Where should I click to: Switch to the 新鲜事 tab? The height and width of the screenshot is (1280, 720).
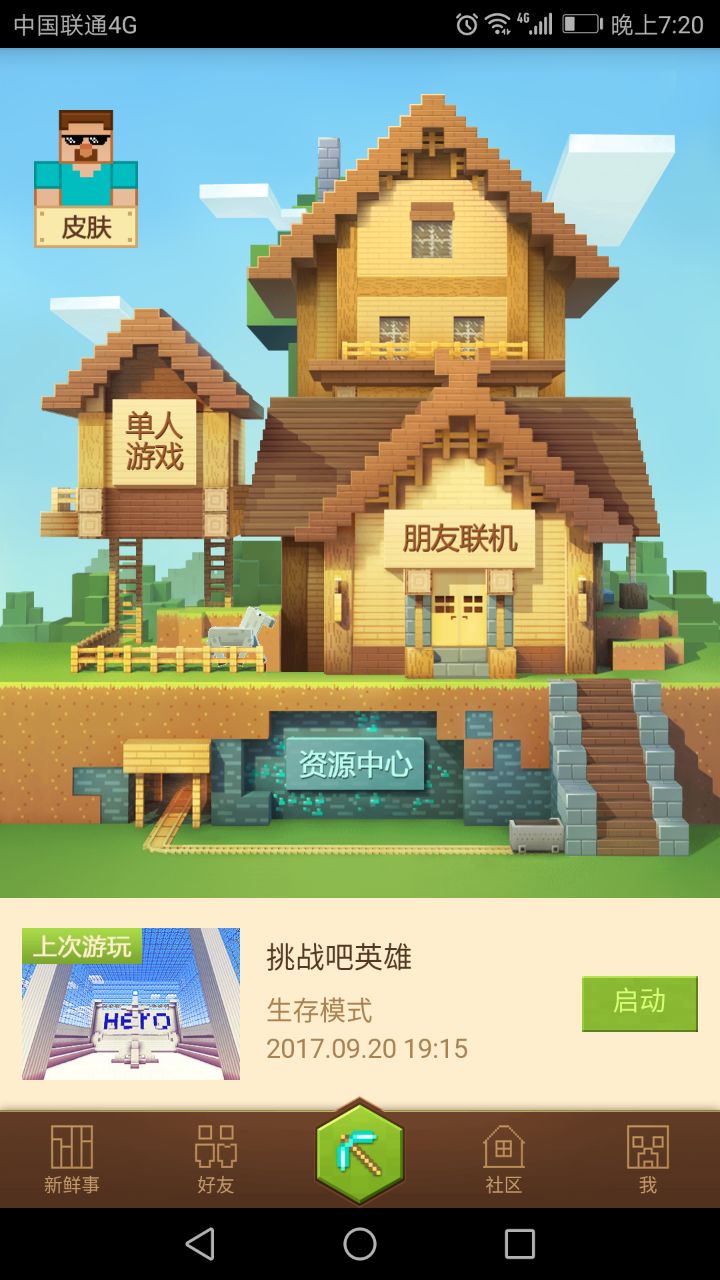(72, 1160)
